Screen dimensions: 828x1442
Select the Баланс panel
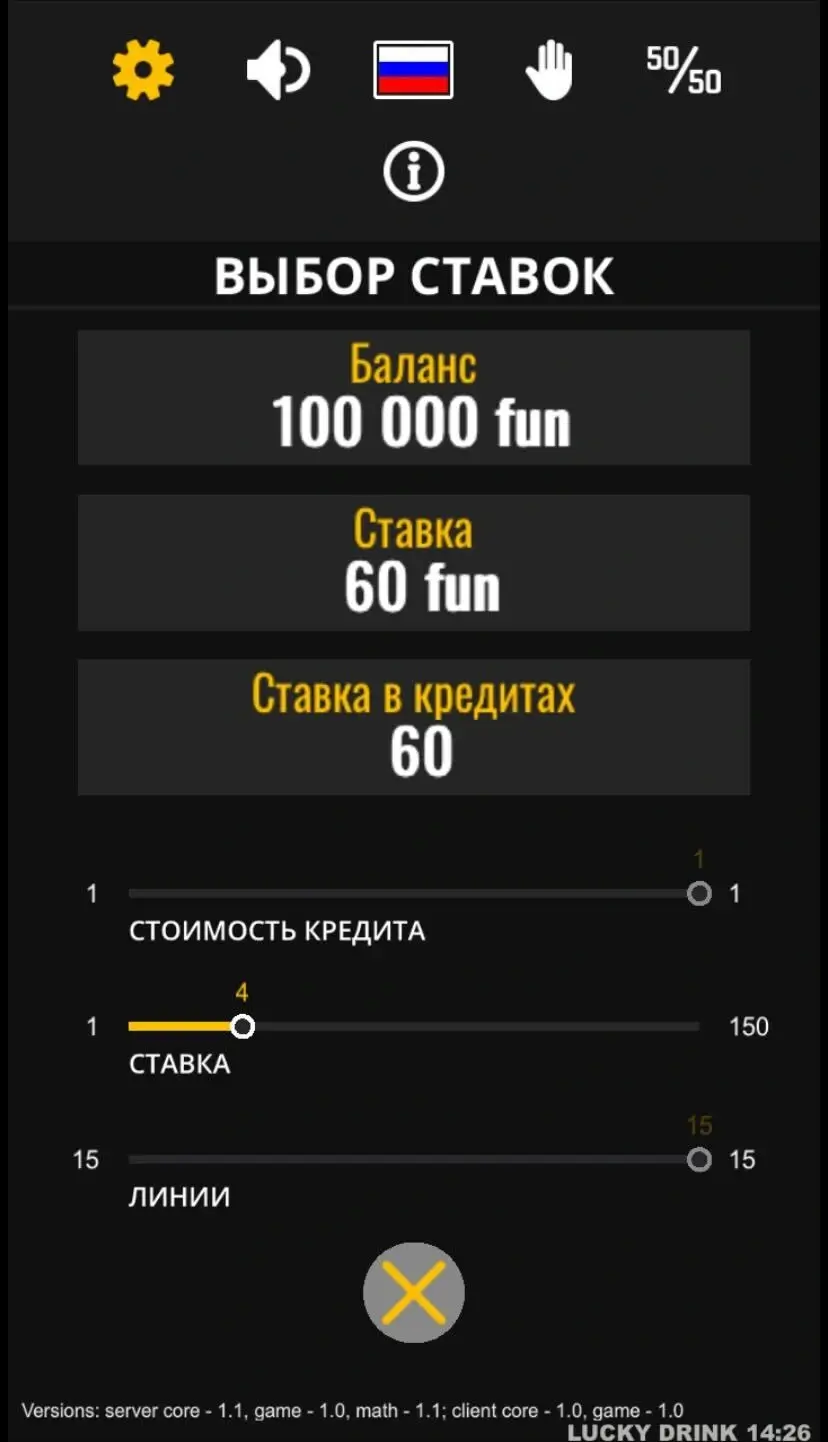[x=414, y=397]
